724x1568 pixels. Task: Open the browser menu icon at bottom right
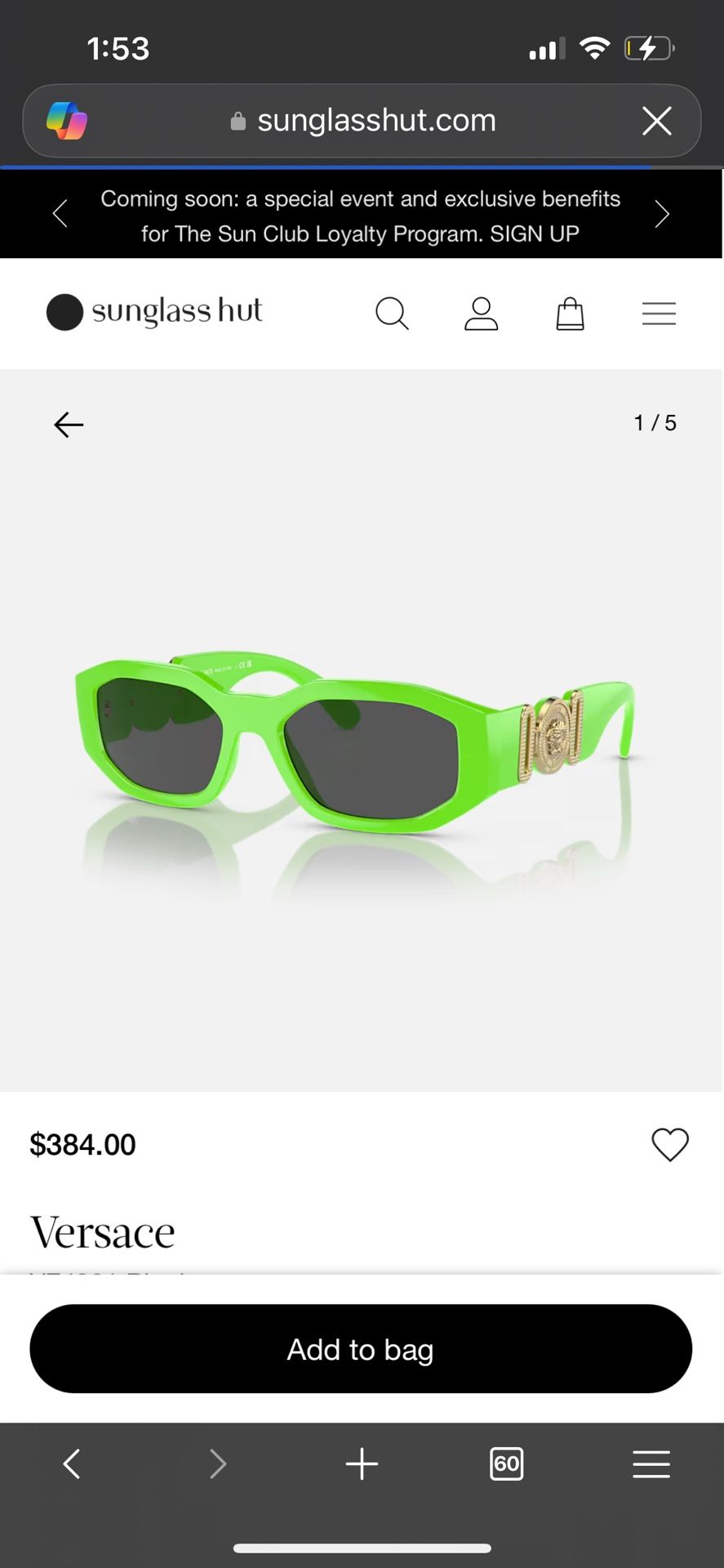tap(651, 1463)
